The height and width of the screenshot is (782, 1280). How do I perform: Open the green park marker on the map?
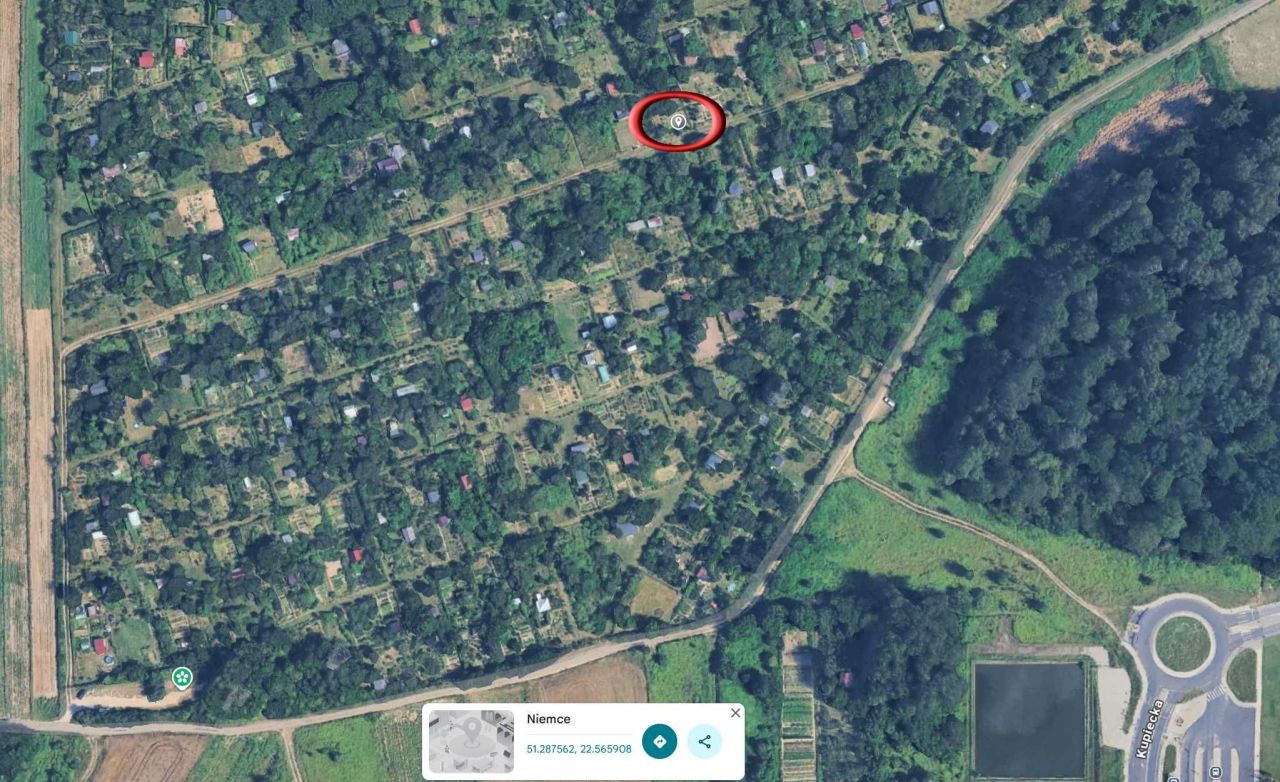coord(181,678)
